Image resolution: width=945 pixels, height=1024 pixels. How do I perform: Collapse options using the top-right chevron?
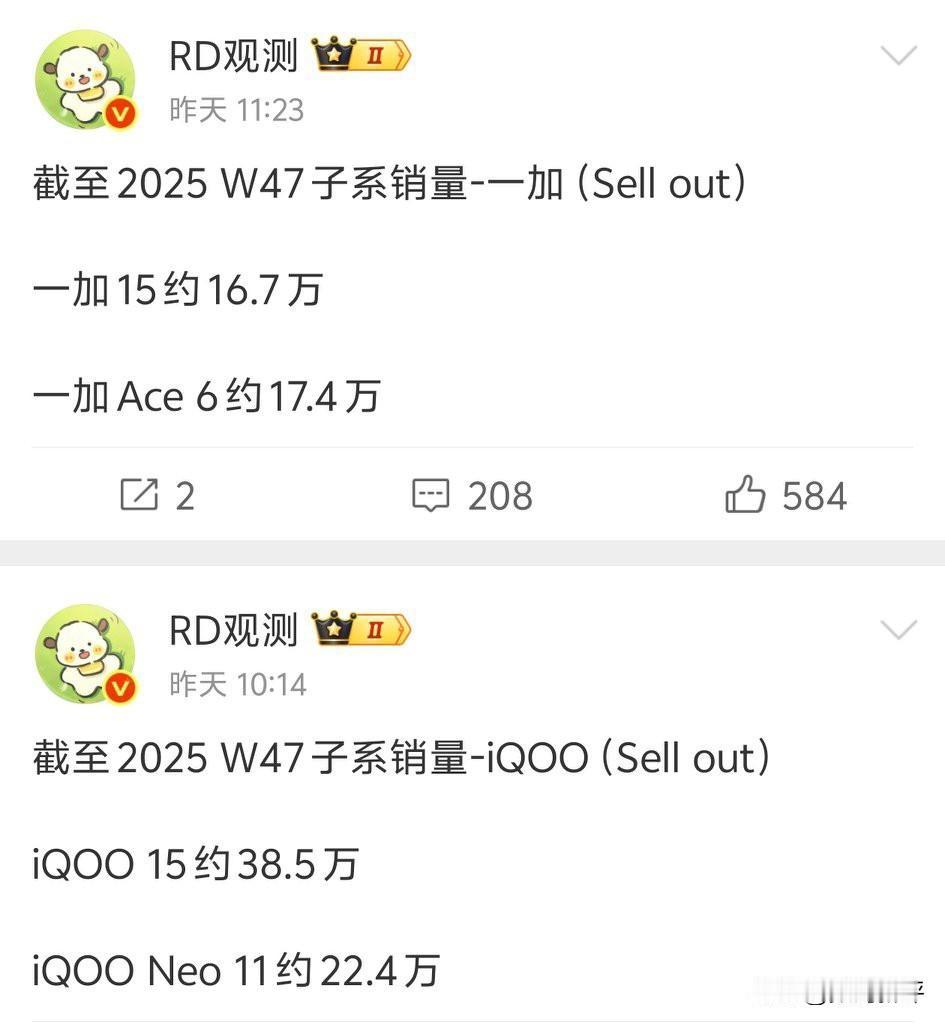coord(898,57)
